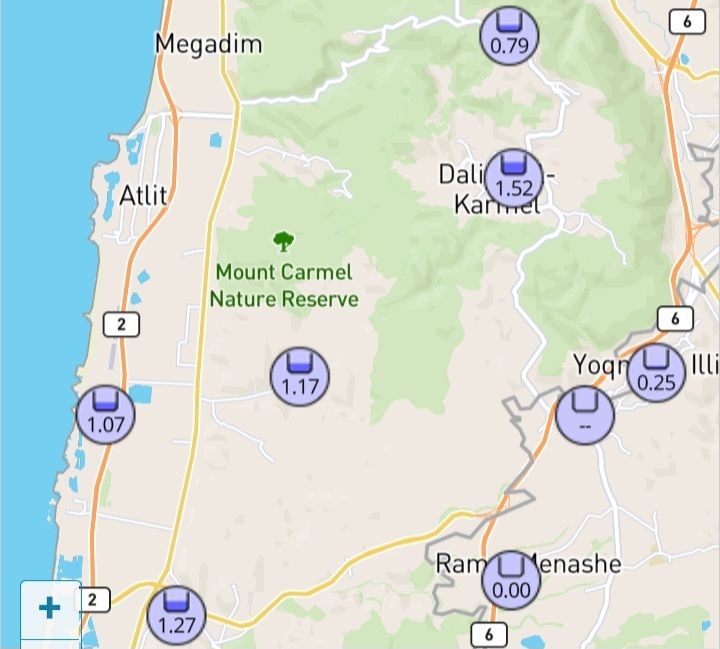Image resolution: width=720 pixels, height=649 pixels.
Task: View the 0.00 marker at Ramot Menashe
Action: point(511,580)
